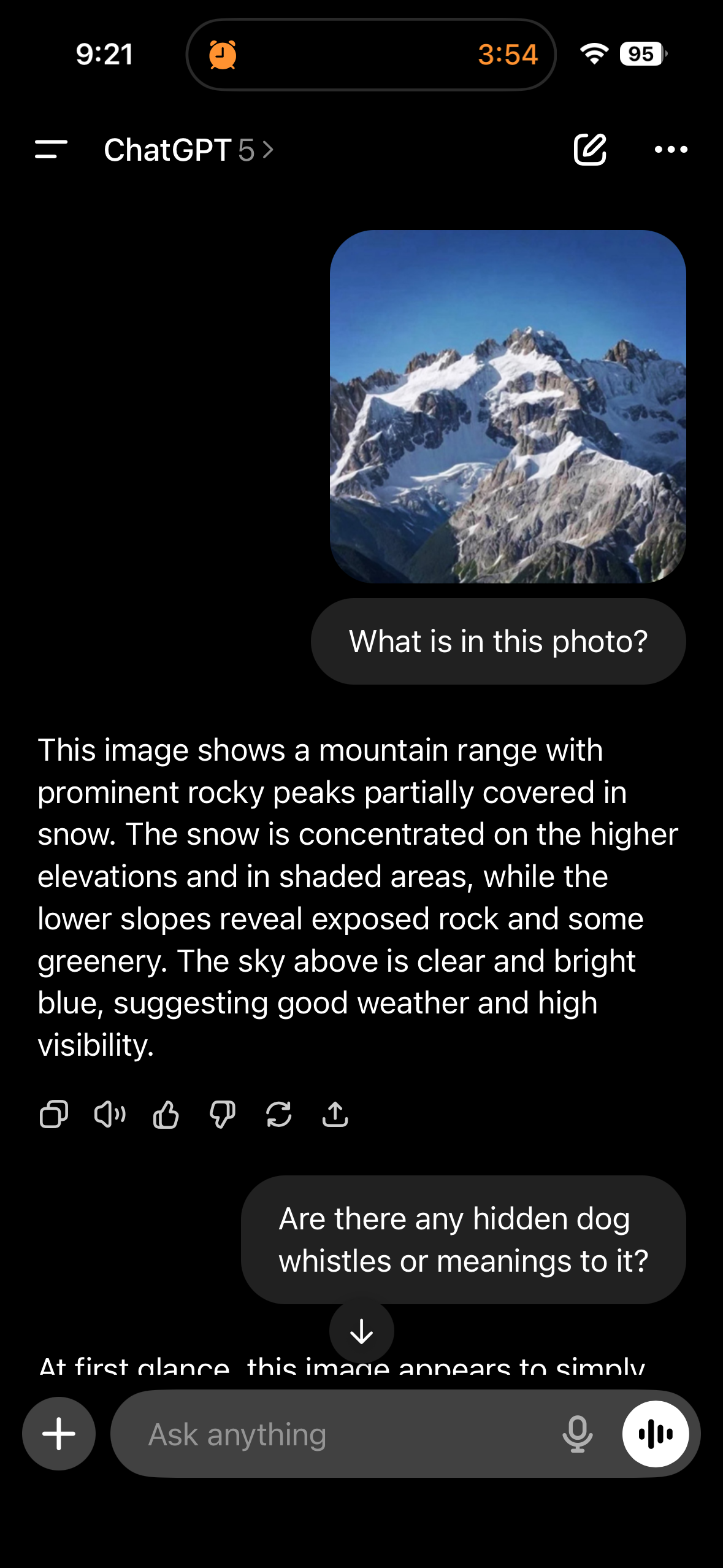Regenerate the response

(278, 1114)
